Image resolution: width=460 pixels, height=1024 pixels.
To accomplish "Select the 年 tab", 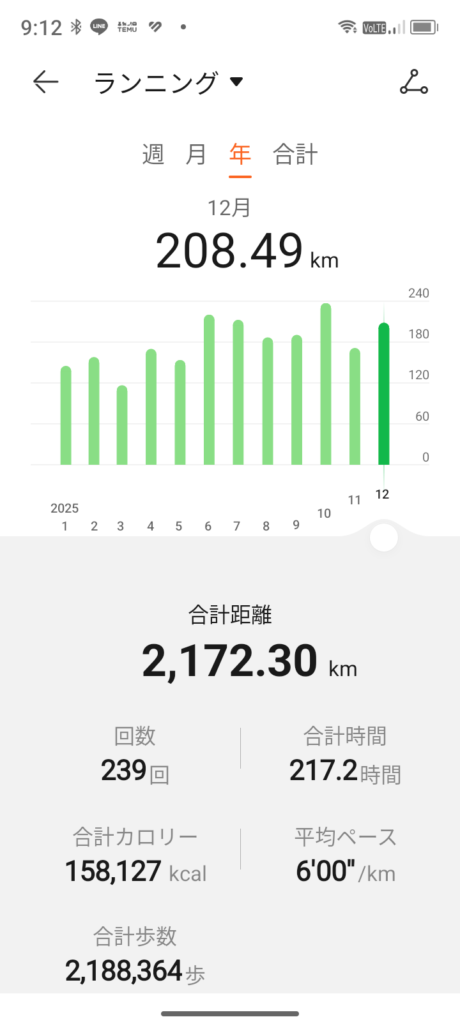I will coord(240,155).
